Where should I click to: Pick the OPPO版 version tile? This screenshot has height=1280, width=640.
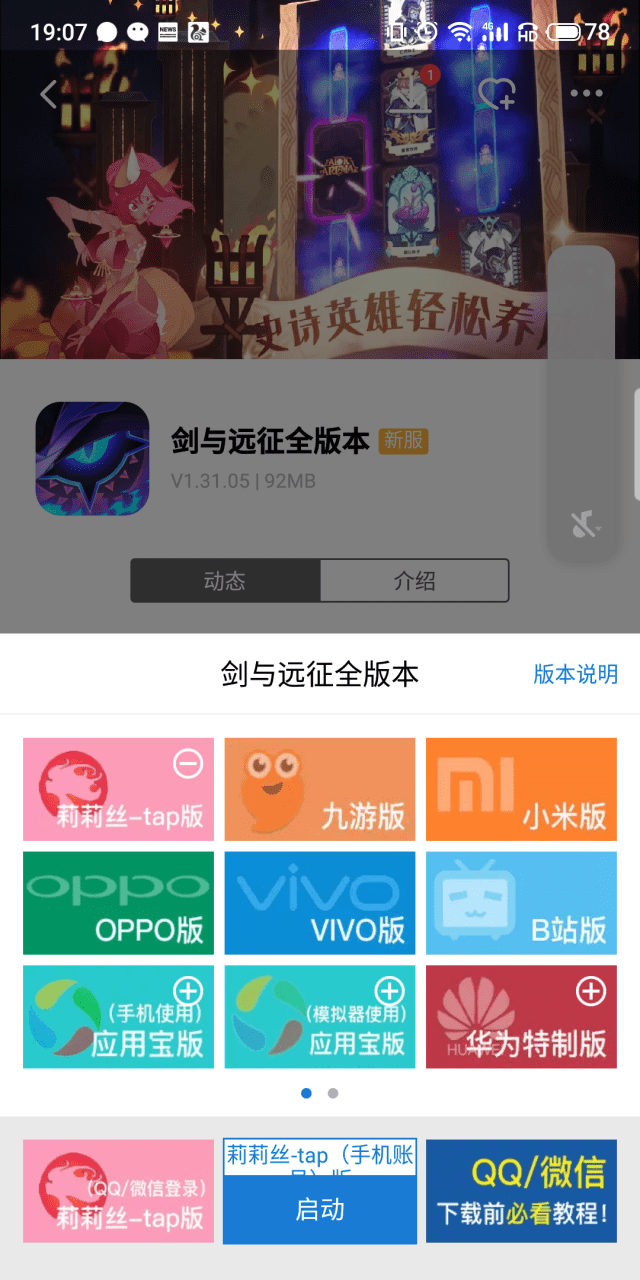(x=118, y=903)
